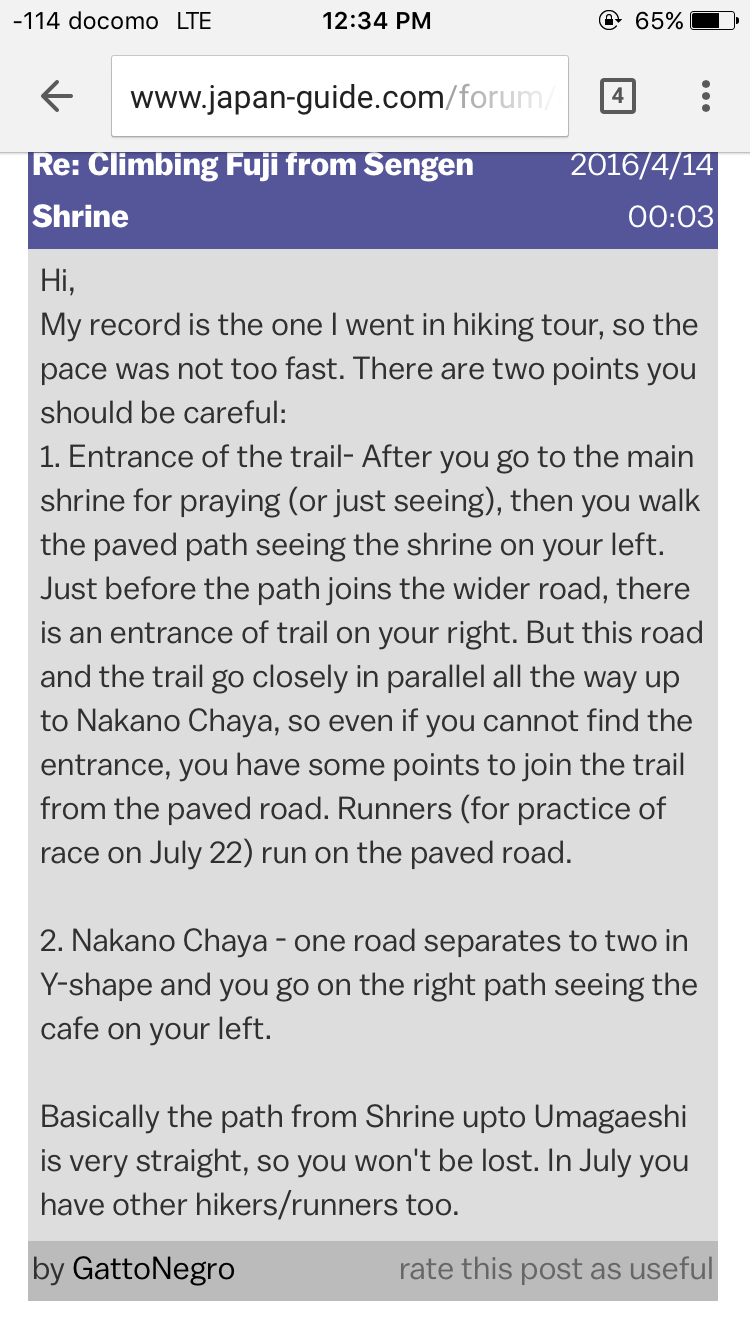Screen dimensions: 750x1334
Task: Open GattoNegro's user profile
Action: [x=153, y=1270]
